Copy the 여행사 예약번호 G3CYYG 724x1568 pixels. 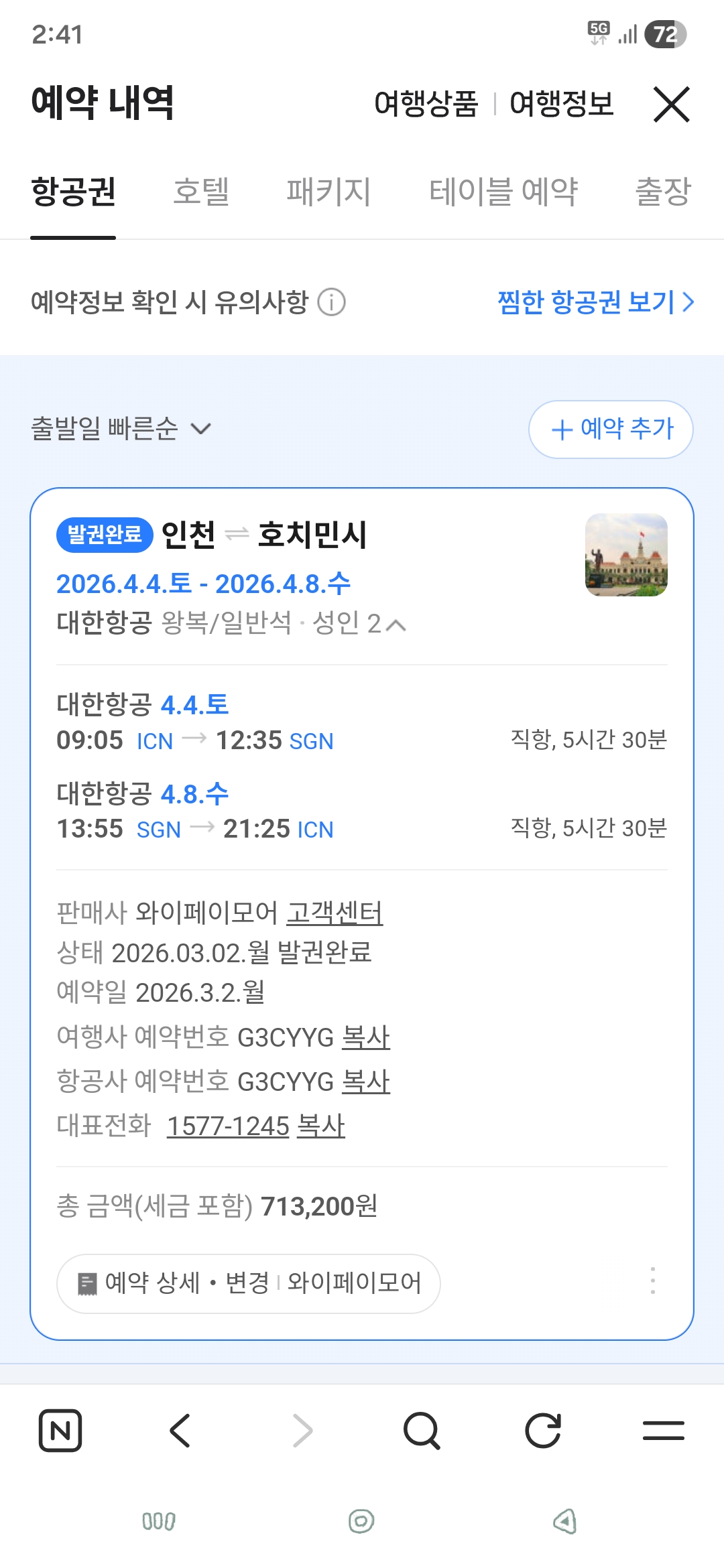pos(365,1037)
